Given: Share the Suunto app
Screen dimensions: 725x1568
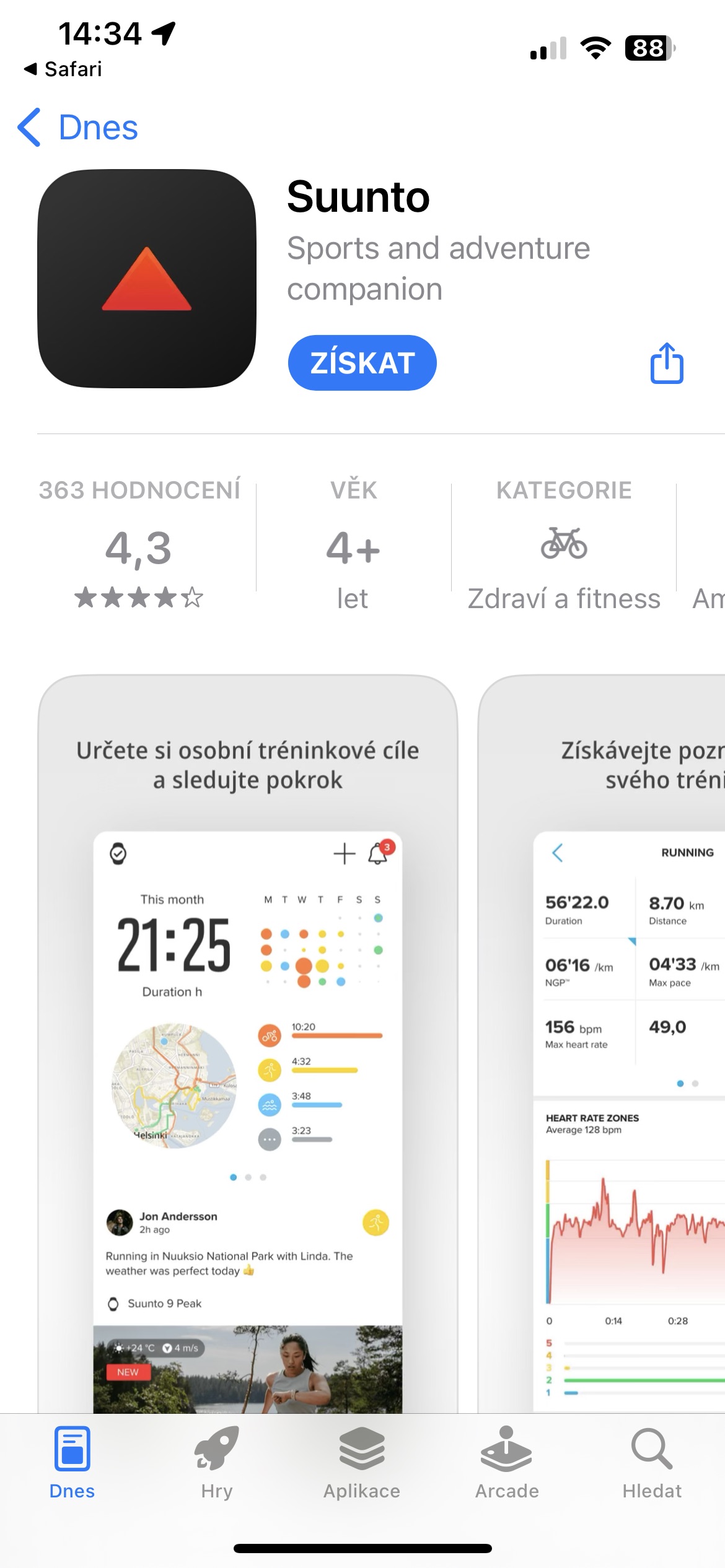Looking at the screenshot, I should coord(667,364).
